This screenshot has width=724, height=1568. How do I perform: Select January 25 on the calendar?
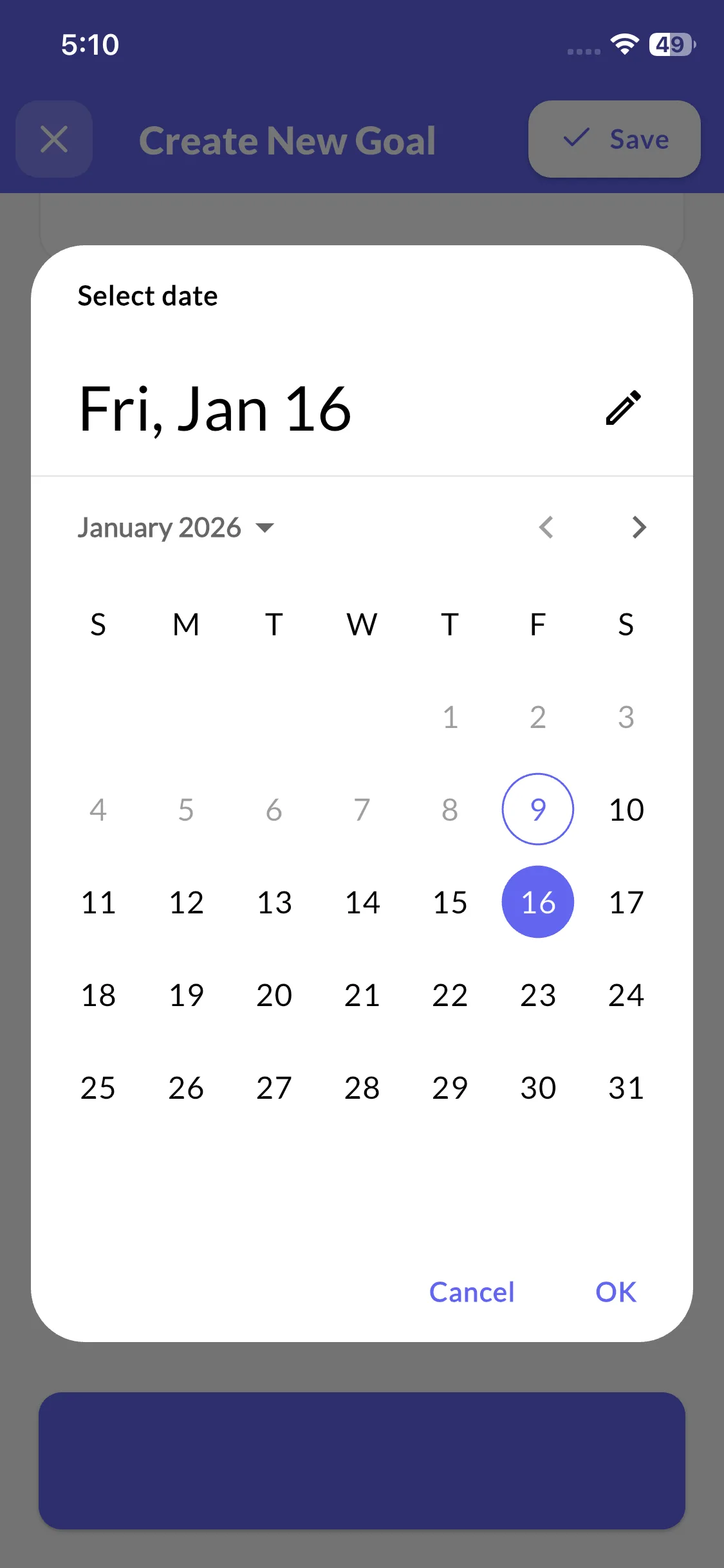point(98,1088)
